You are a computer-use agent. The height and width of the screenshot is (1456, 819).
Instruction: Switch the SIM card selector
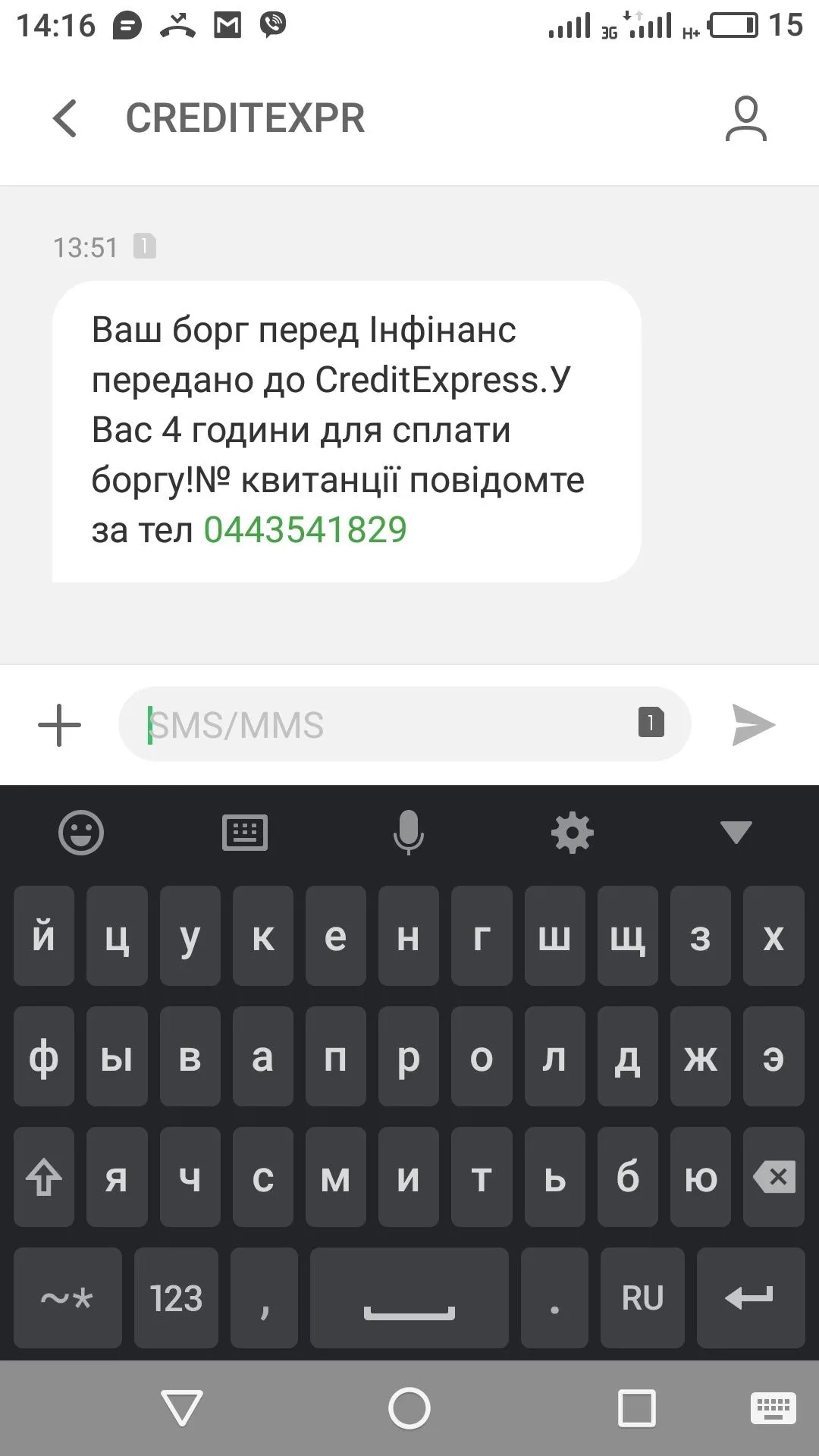point(651,723)
